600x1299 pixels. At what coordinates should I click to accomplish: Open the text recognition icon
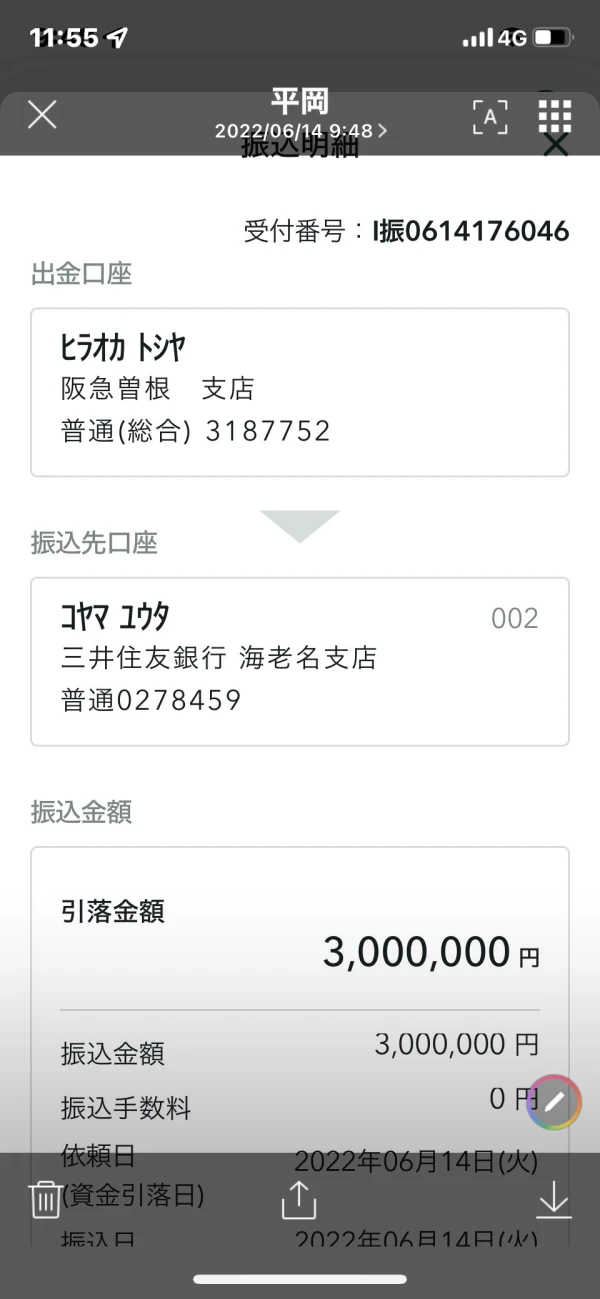[x=490, y=117]
